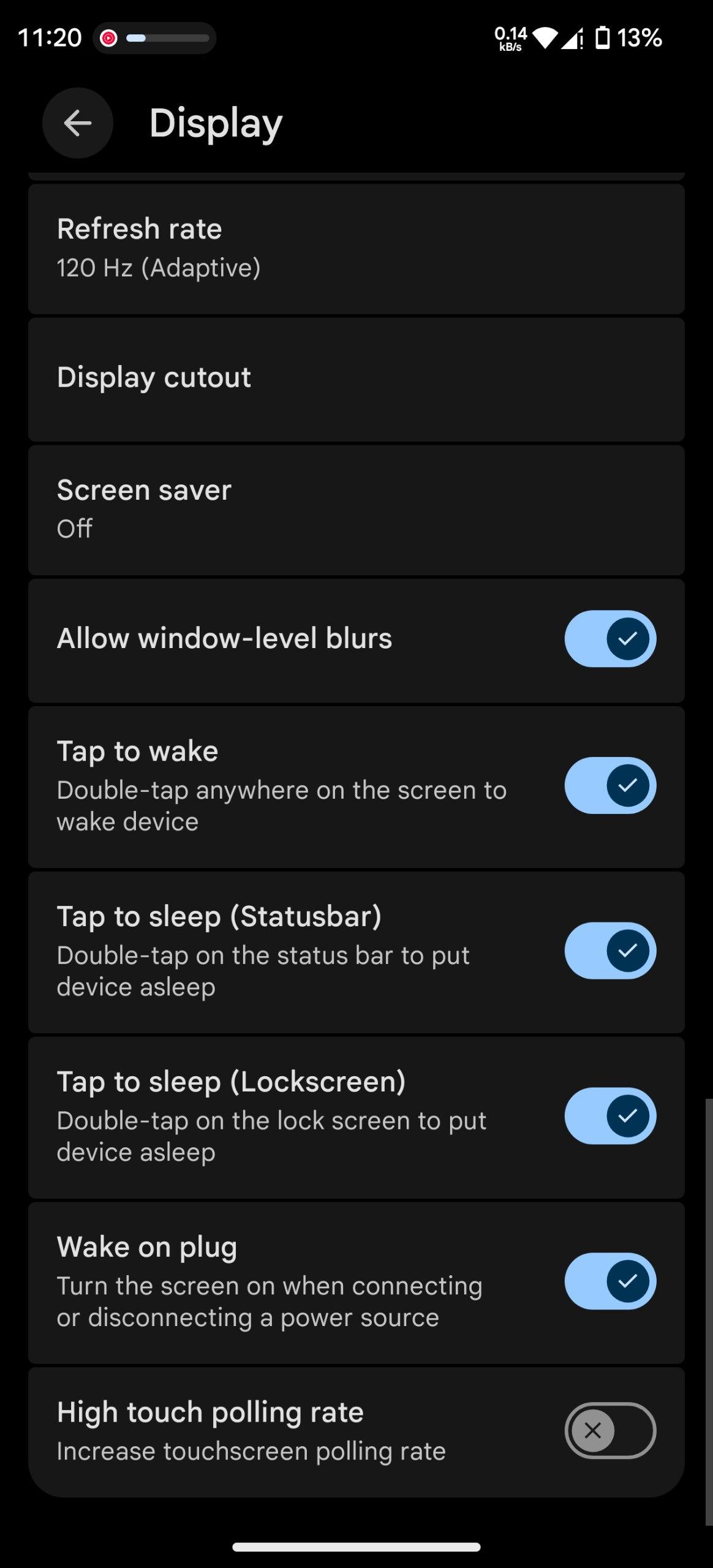Image resolution: width=713 pixels, height=1568 pixels.
Task: Turn off Tap to wake
Action: click(x=609, y=785)
